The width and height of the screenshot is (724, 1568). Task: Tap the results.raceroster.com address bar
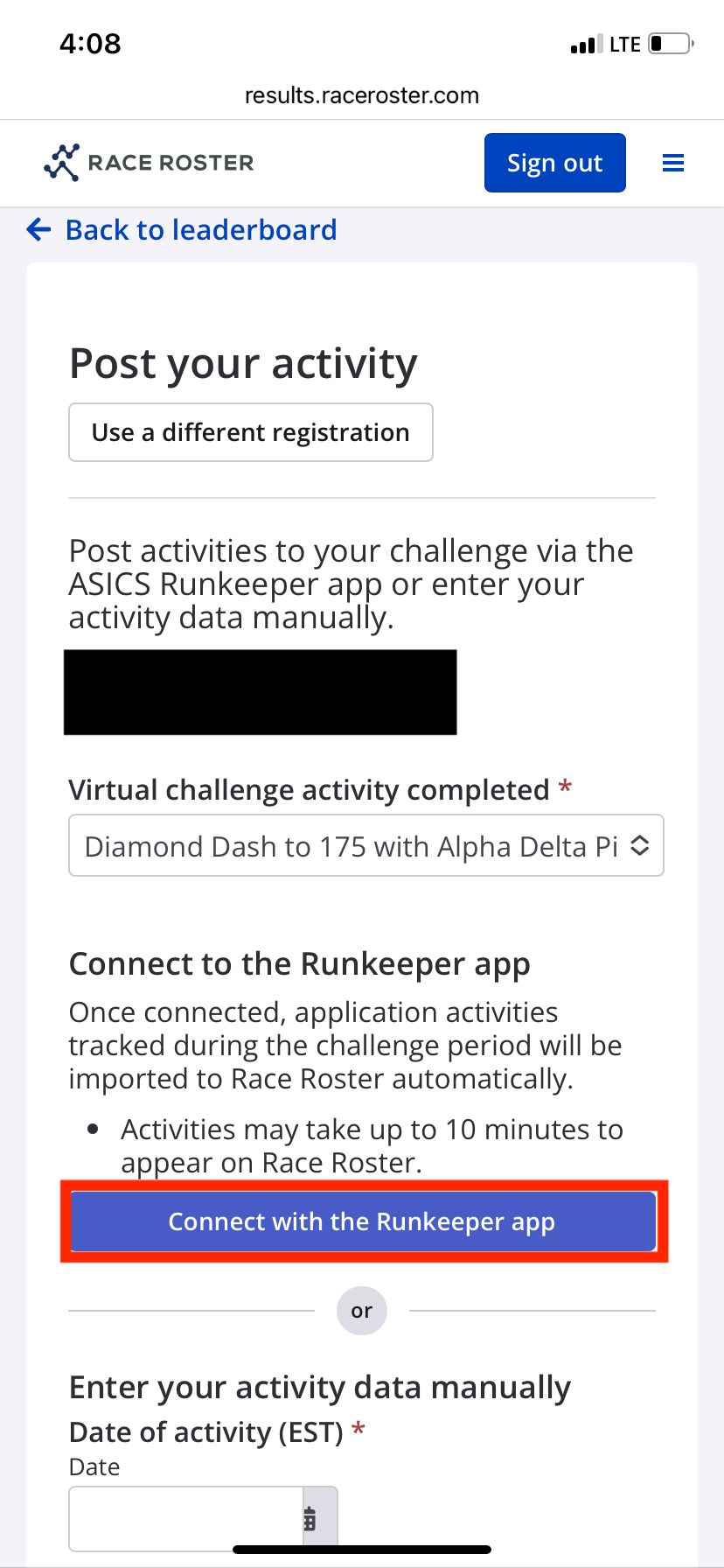coord(362,95)
